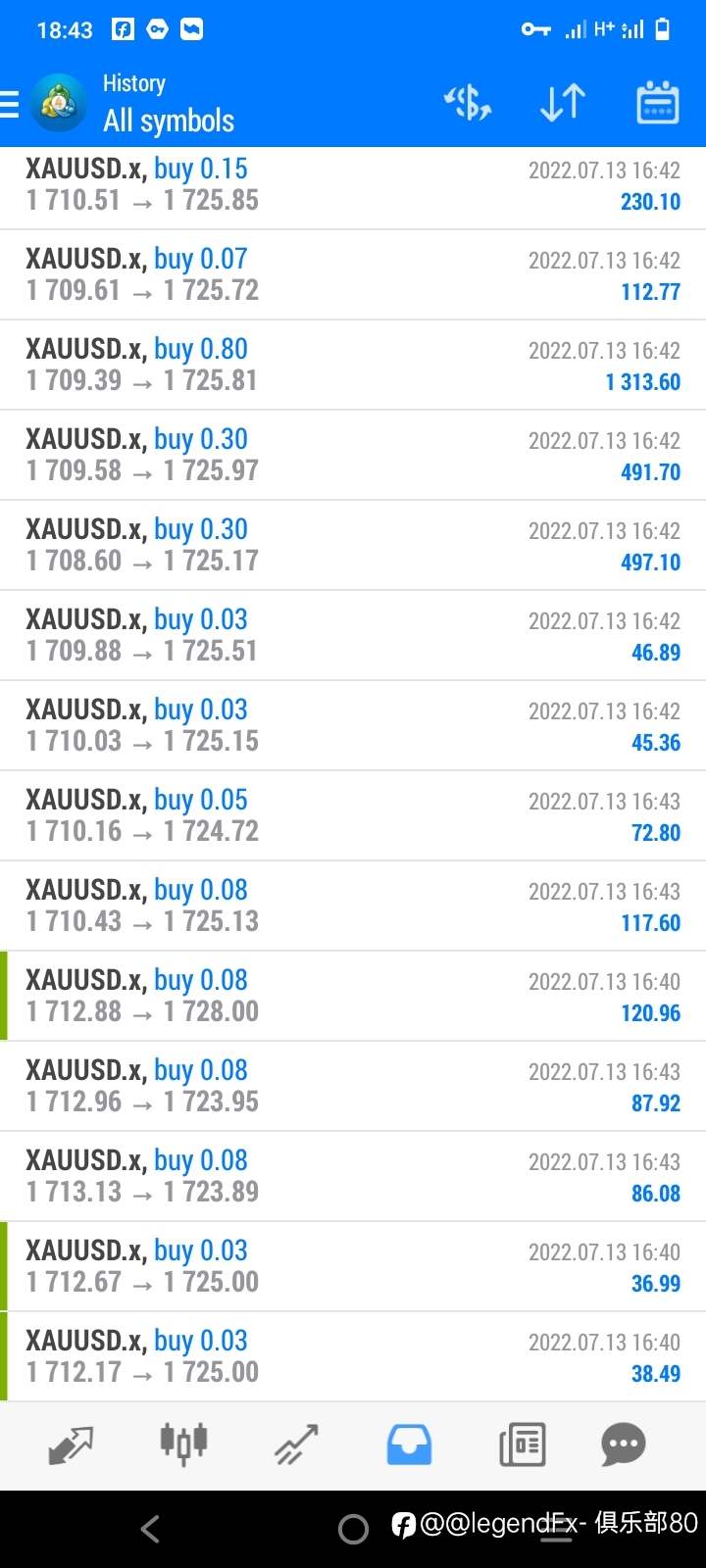Expand the buy 0.15 trade with 230.10 profit
The width and height of the screenshot is (706, 1568).
click(353, 185)
